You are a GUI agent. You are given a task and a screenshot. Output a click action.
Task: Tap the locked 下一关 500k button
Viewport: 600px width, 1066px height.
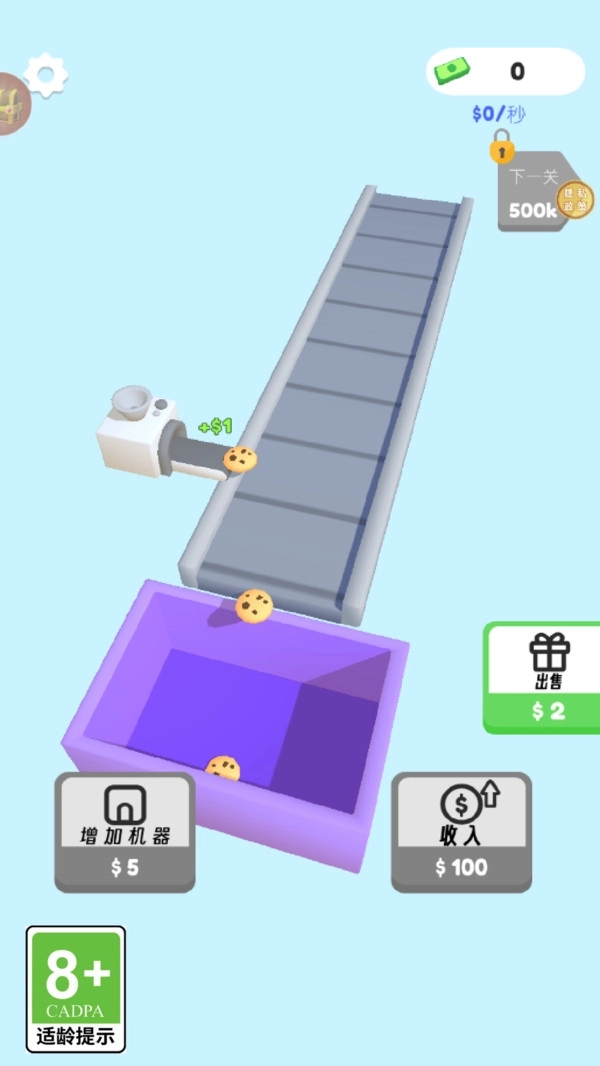point(535,193)
